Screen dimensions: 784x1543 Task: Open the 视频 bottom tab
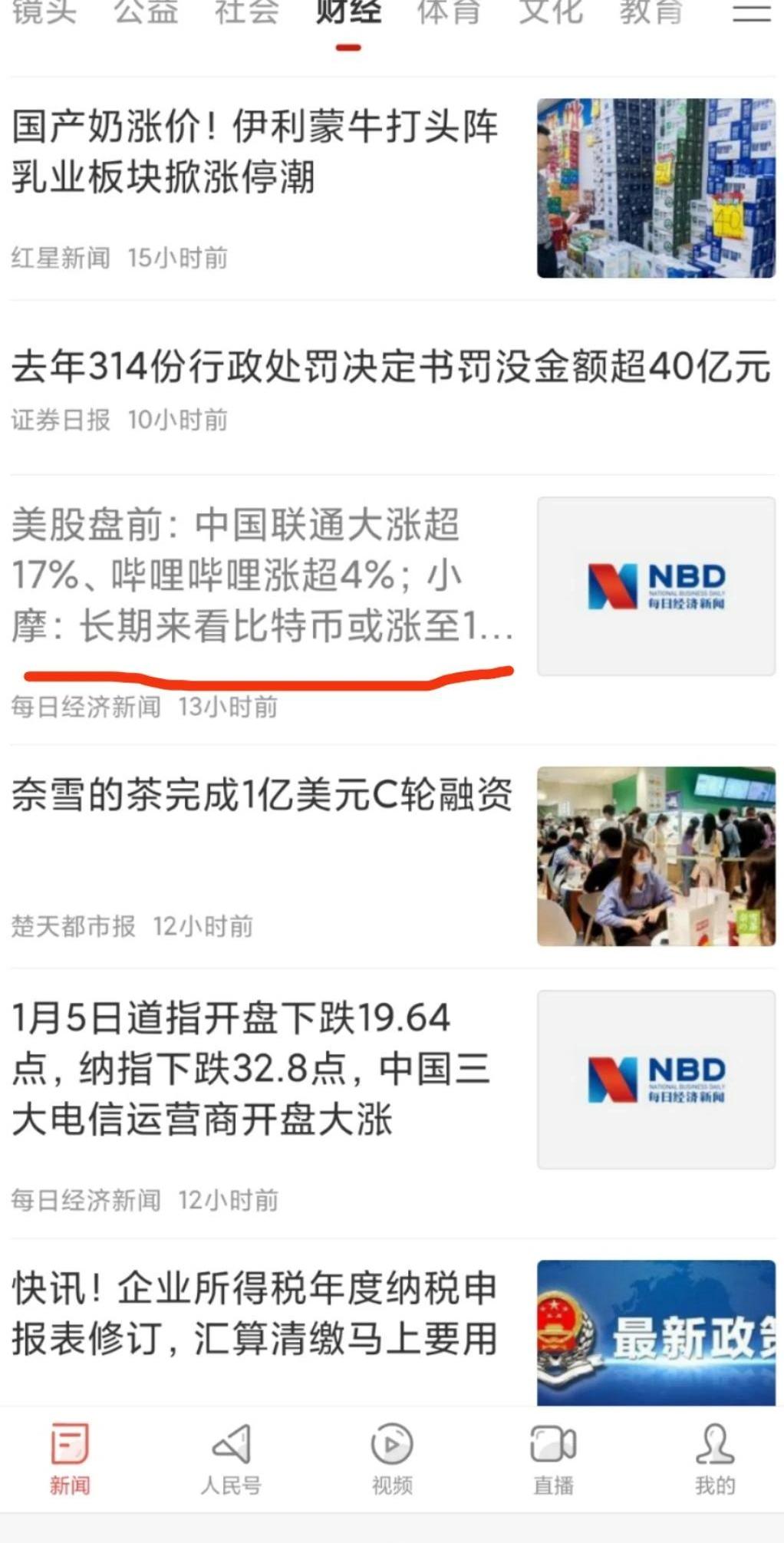tap(392, 1459)
